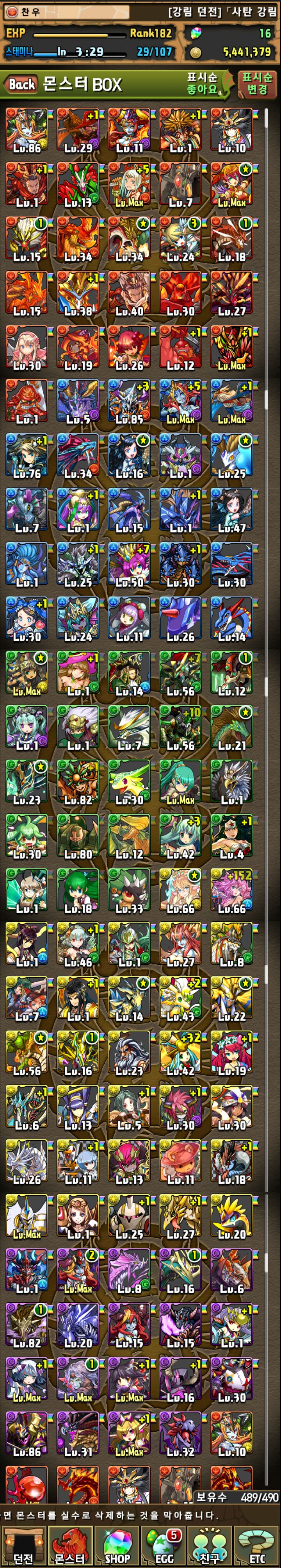281x1568 pixels.
Task: Tap the Back button
Action: (21, 84)
